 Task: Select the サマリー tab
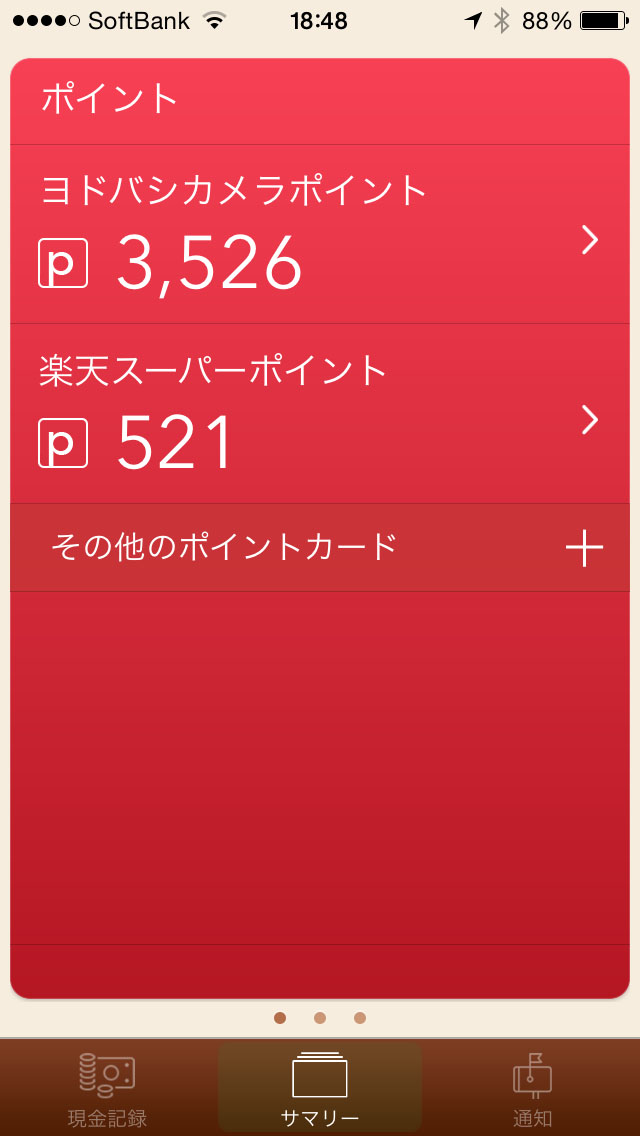click(x=320, y=1090)
